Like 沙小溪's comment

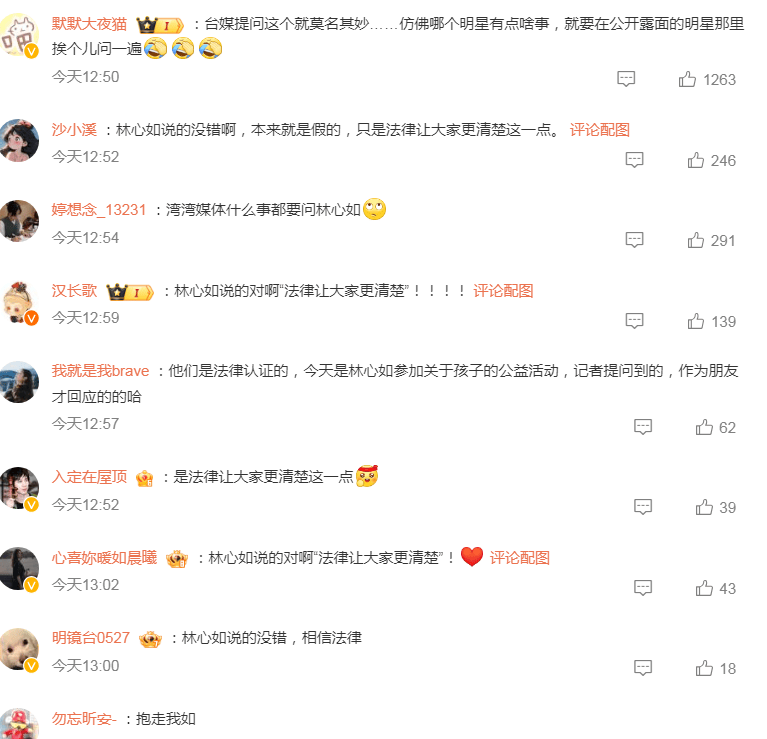click(696, 160)
